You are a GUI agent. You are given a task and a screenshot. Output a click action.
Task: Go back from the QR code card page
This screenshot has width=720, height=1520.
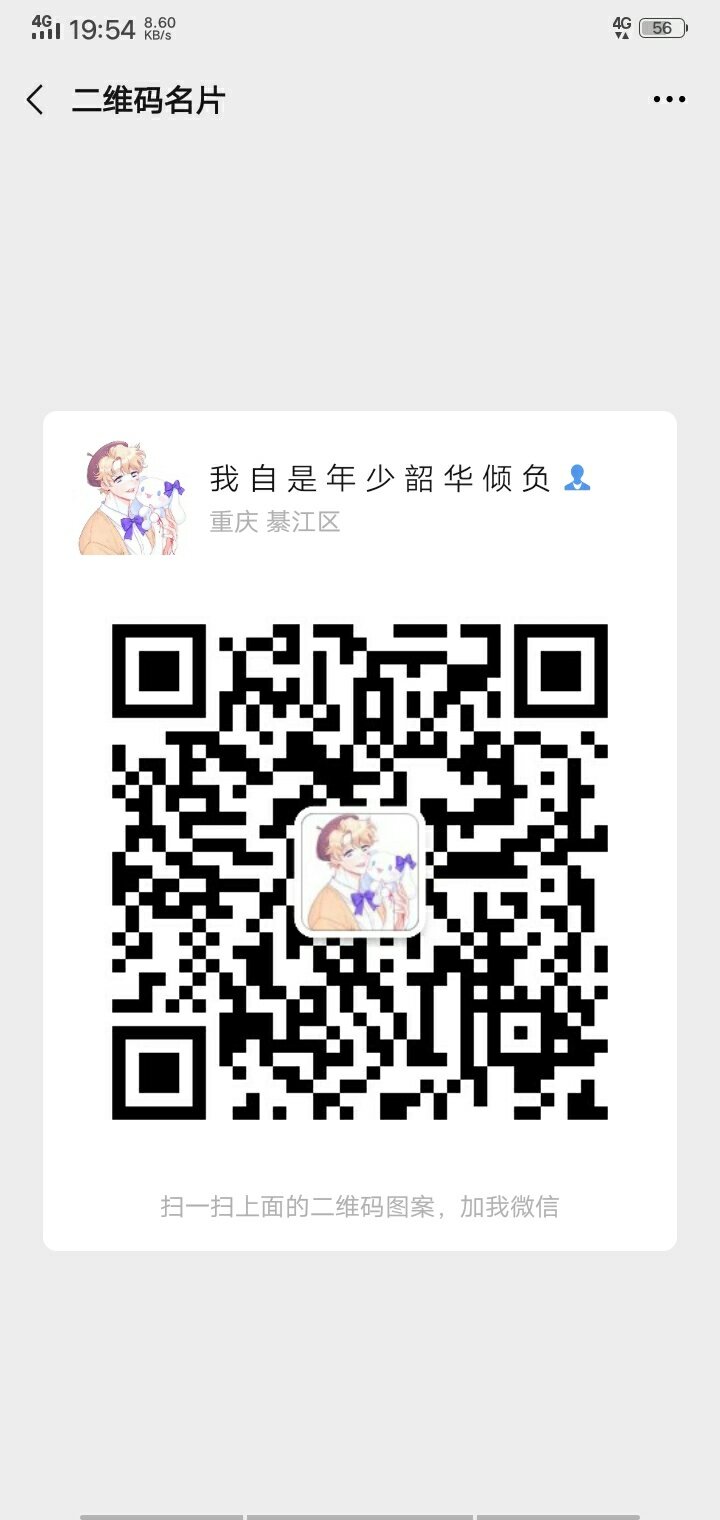[36, 100]
